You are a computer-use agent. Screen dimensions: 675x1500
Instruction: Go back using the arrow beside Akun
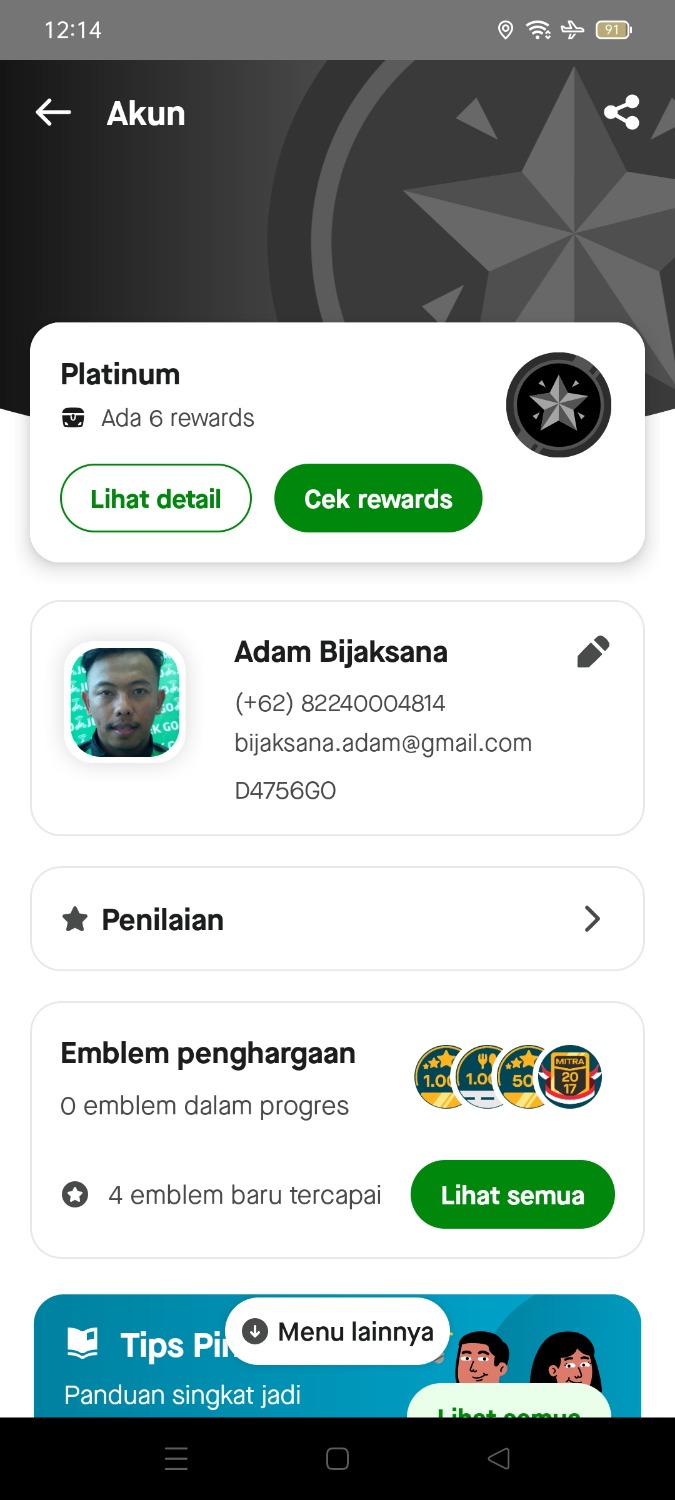coord(54,113)
